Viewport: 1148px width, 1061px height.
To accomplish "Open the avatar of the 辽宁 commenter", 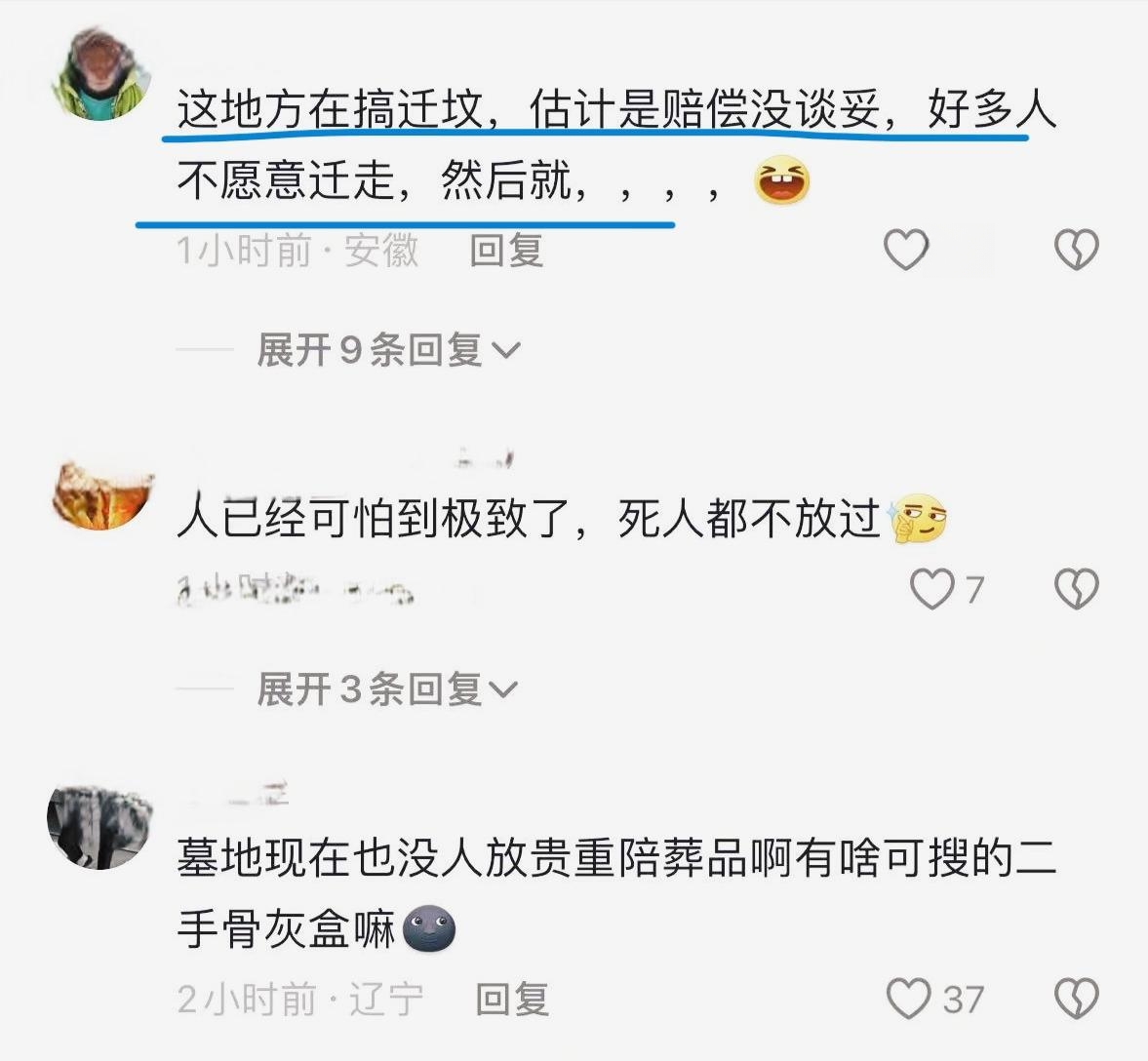I will click(x=100, y=825).
